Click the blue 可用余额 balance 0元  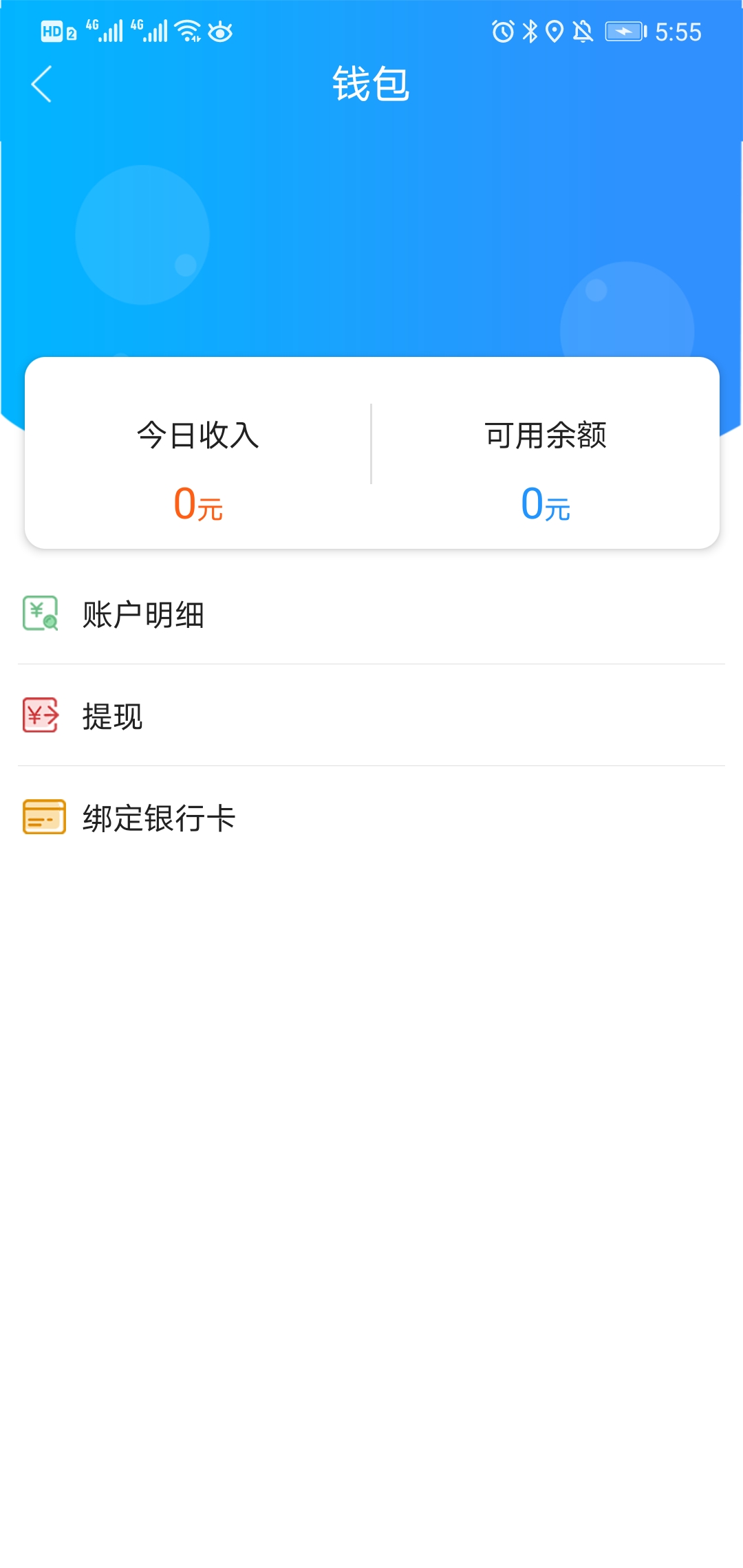pyautogui.click(x=545, y=505)
